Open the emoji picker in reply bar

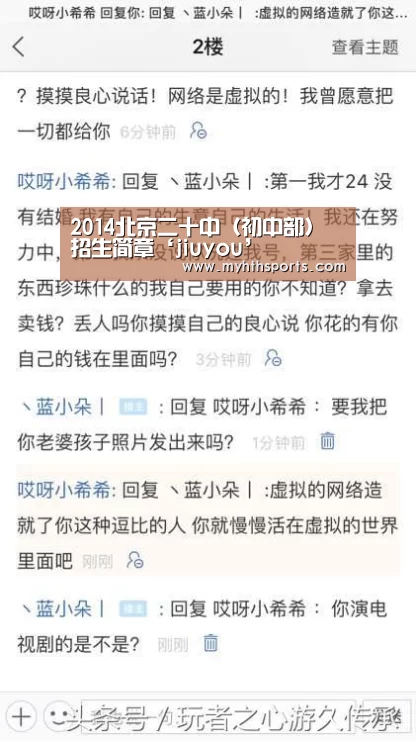pyautogui.click(x=57, y=717)
